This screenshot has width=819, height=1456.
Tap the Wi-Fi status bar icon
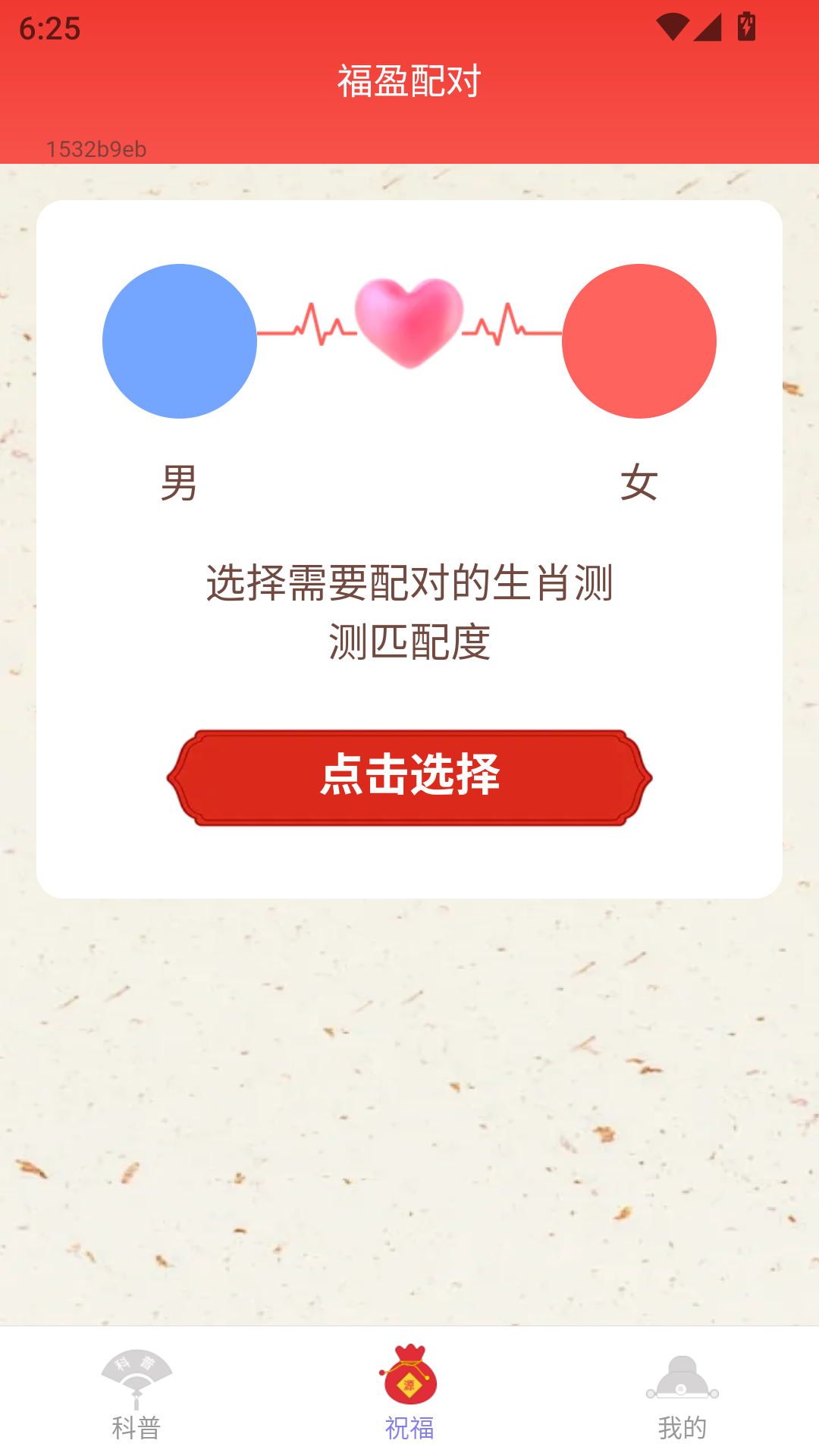click(673, 25)
